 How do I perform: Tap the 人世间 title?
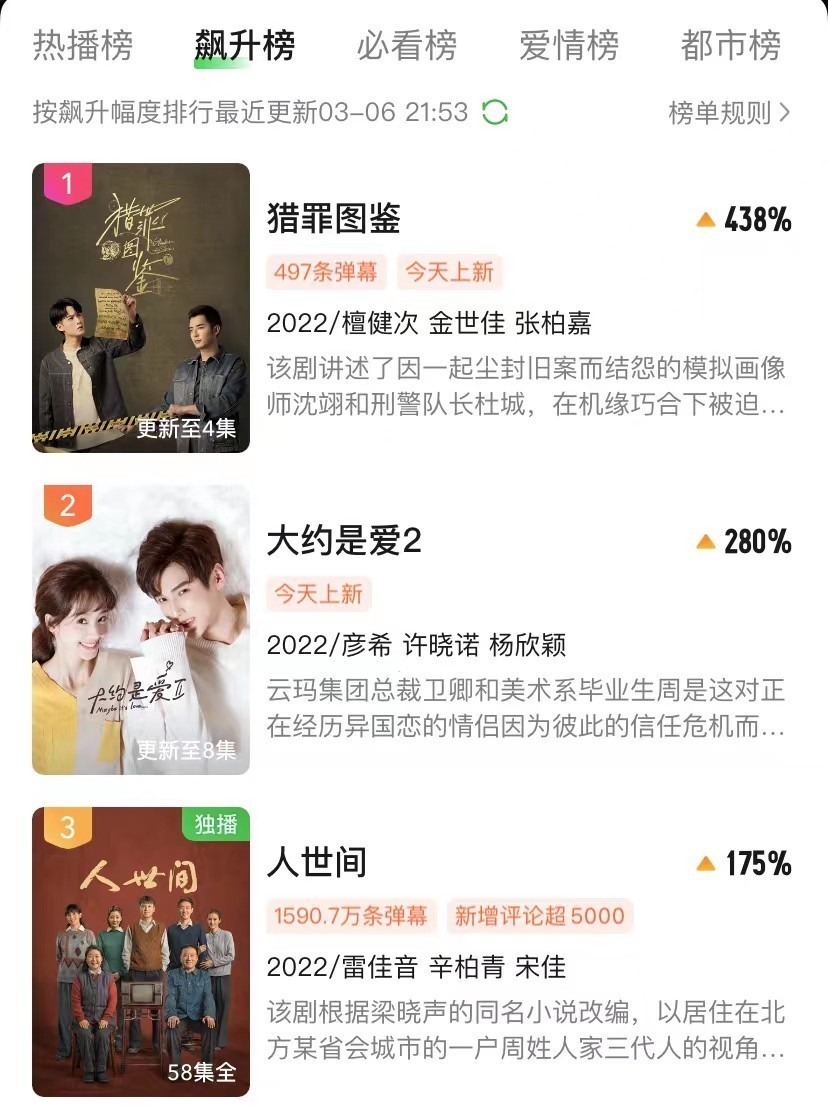click(317, 863)
